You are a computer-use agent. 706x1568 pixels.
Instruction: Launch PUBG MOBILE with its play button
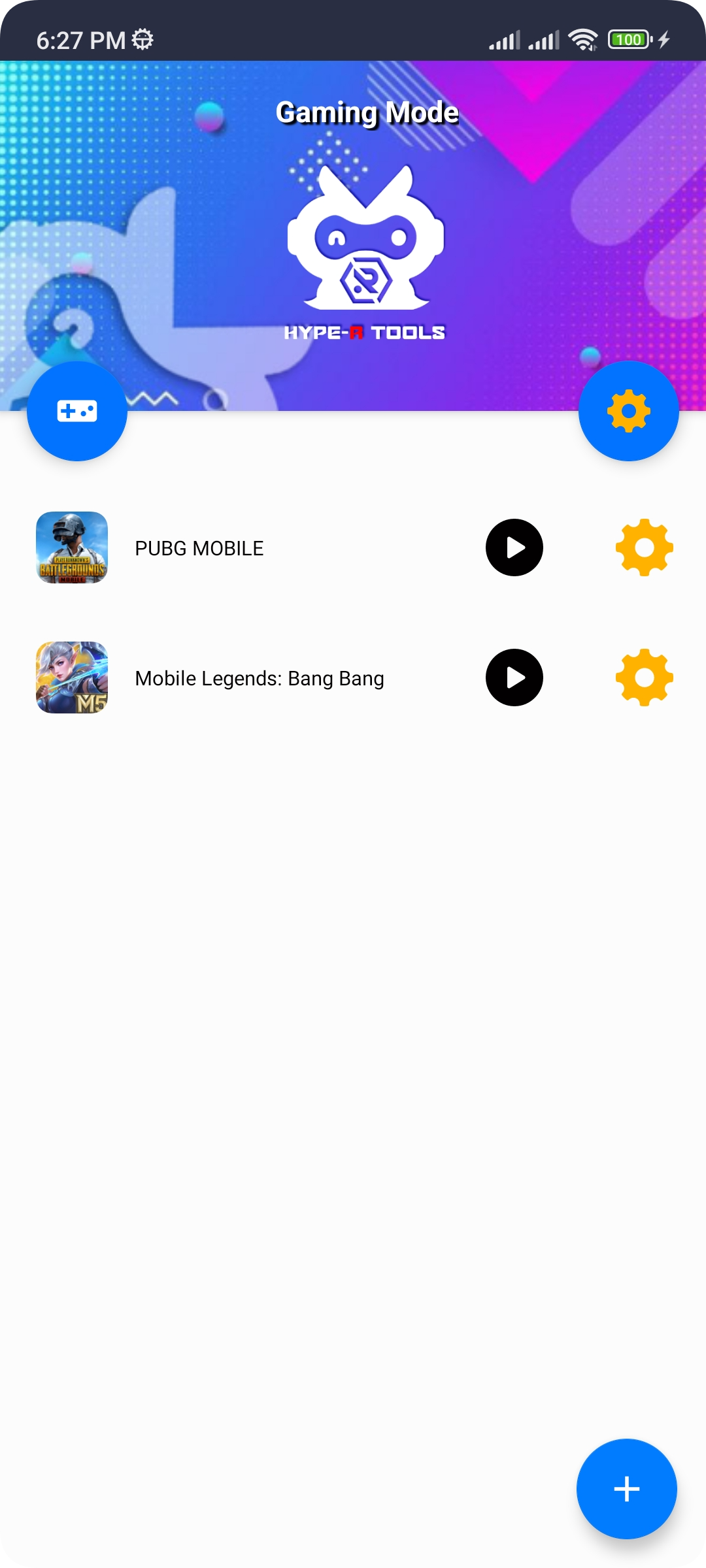pos(514,547)
